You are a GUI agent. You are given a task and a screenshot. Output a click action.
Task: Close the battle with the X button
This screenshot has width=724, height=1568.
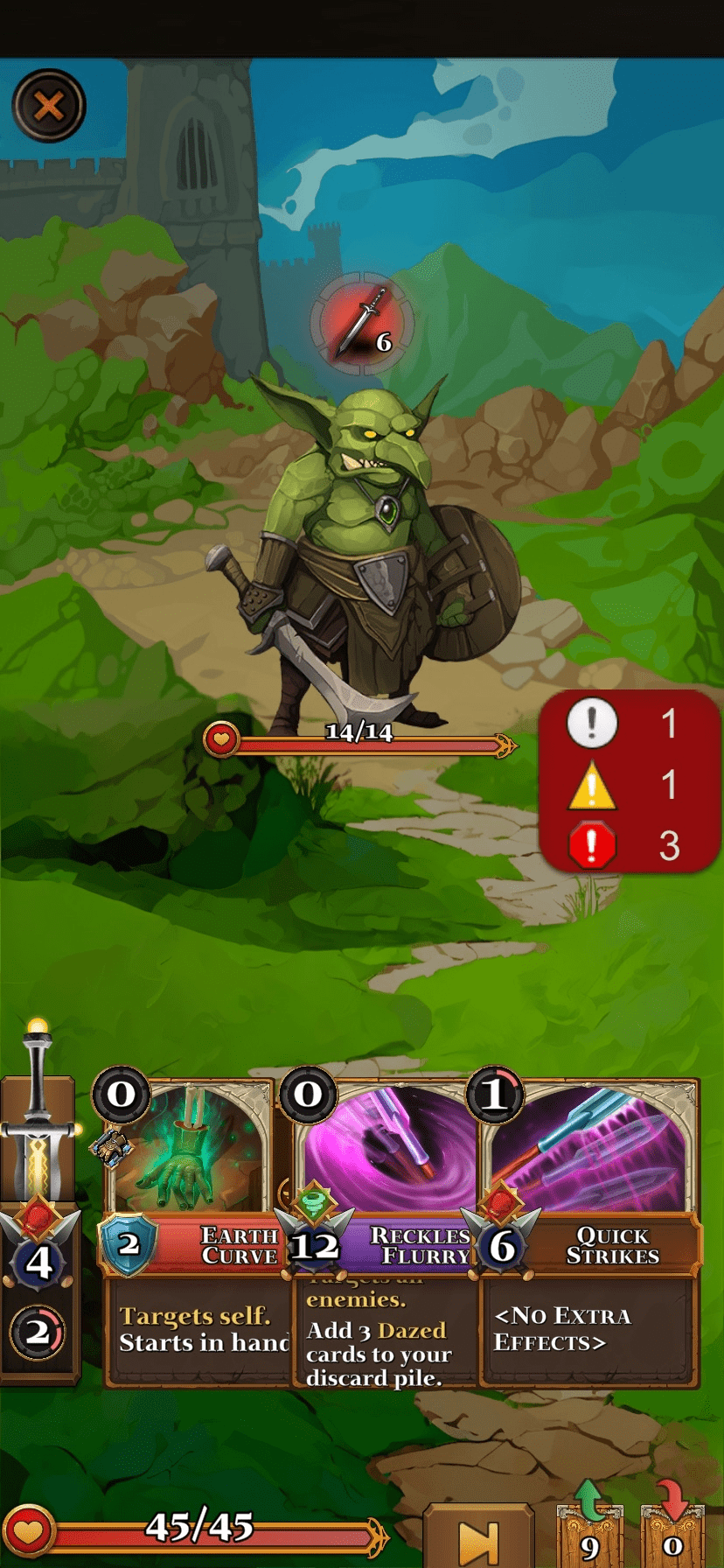pyautogui.click(x=49, y=106)
